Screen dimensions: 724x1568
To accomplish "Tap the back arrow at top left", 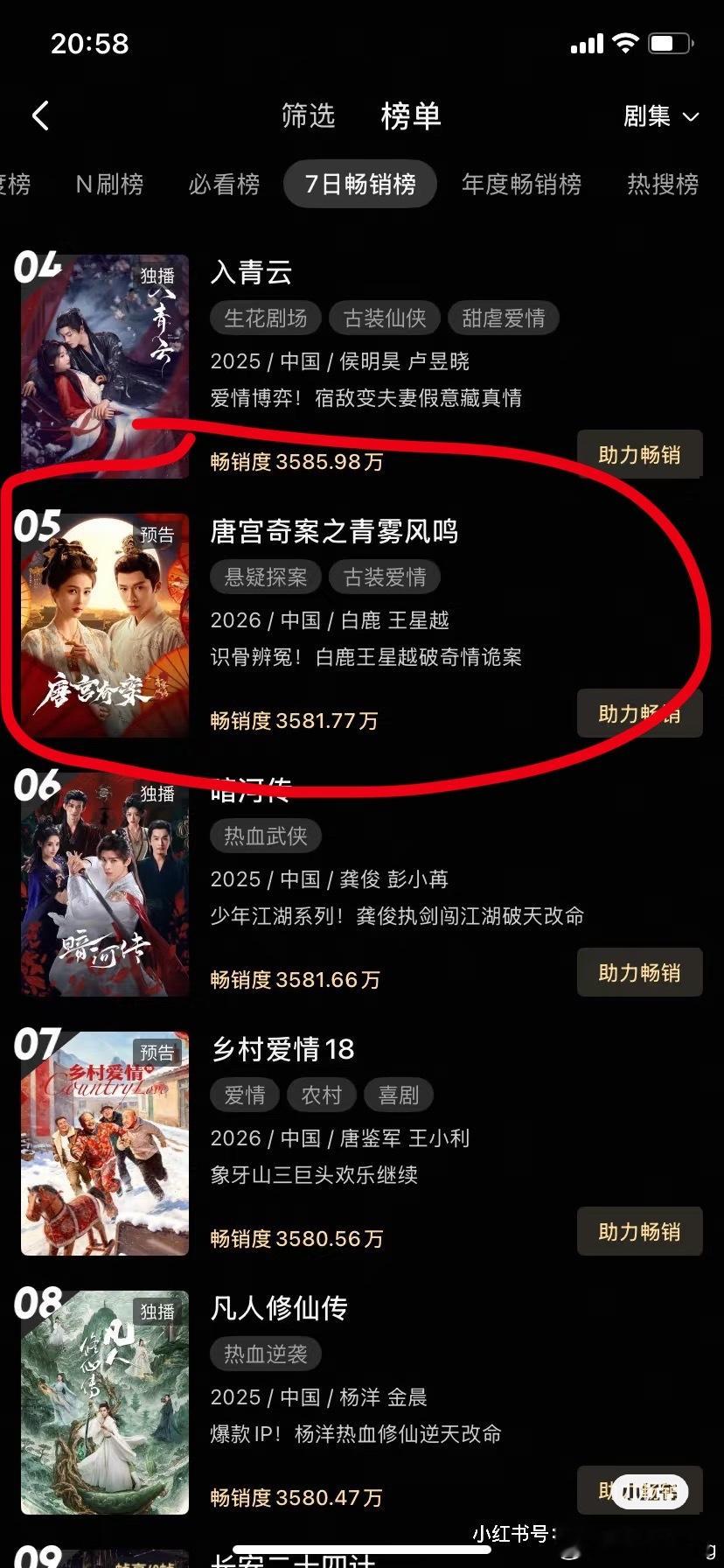I will tap(39, 115).
